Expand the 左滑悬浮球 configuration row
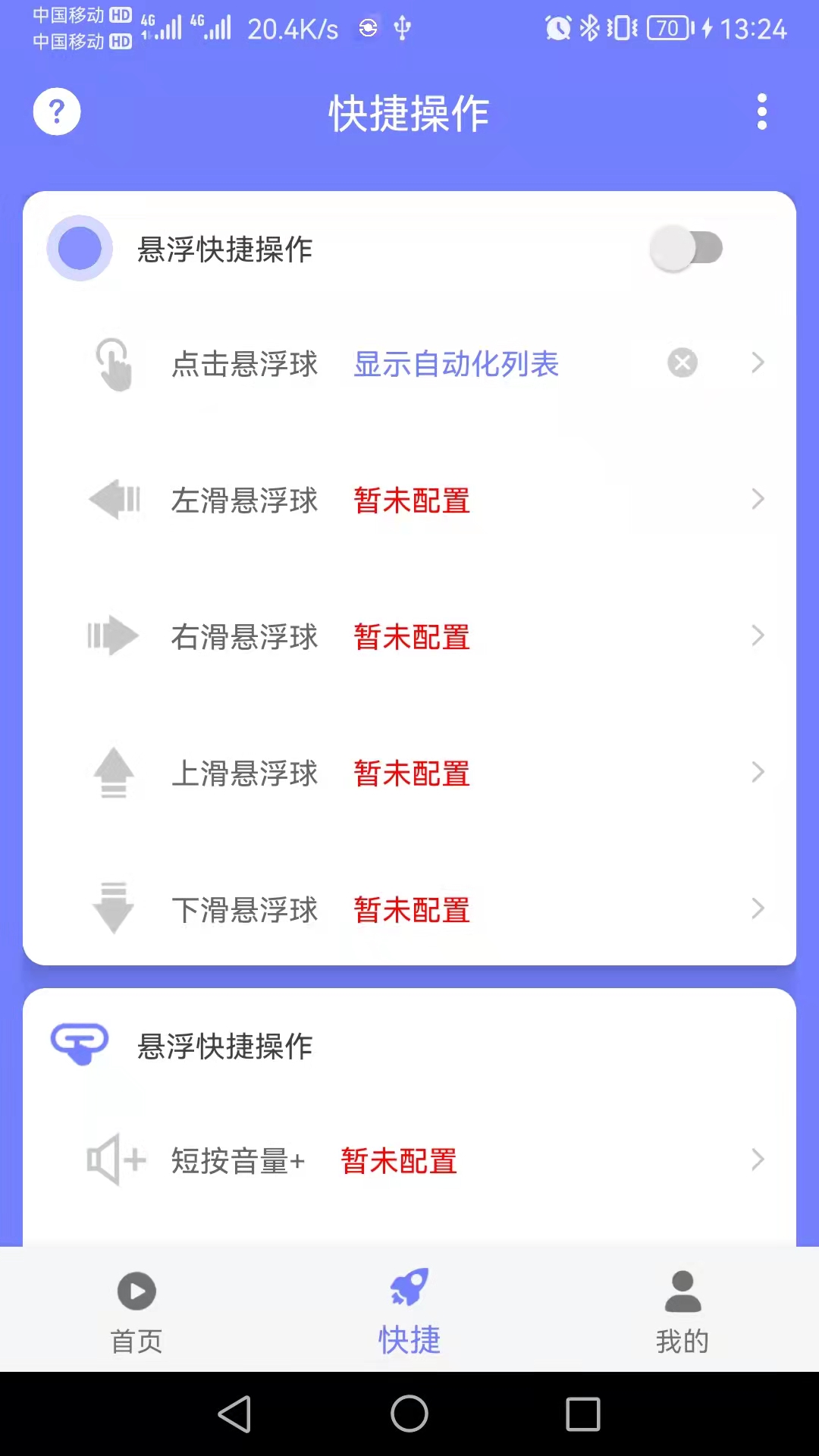The height and width of the screenshot is (1456, 819). [758, 500]
